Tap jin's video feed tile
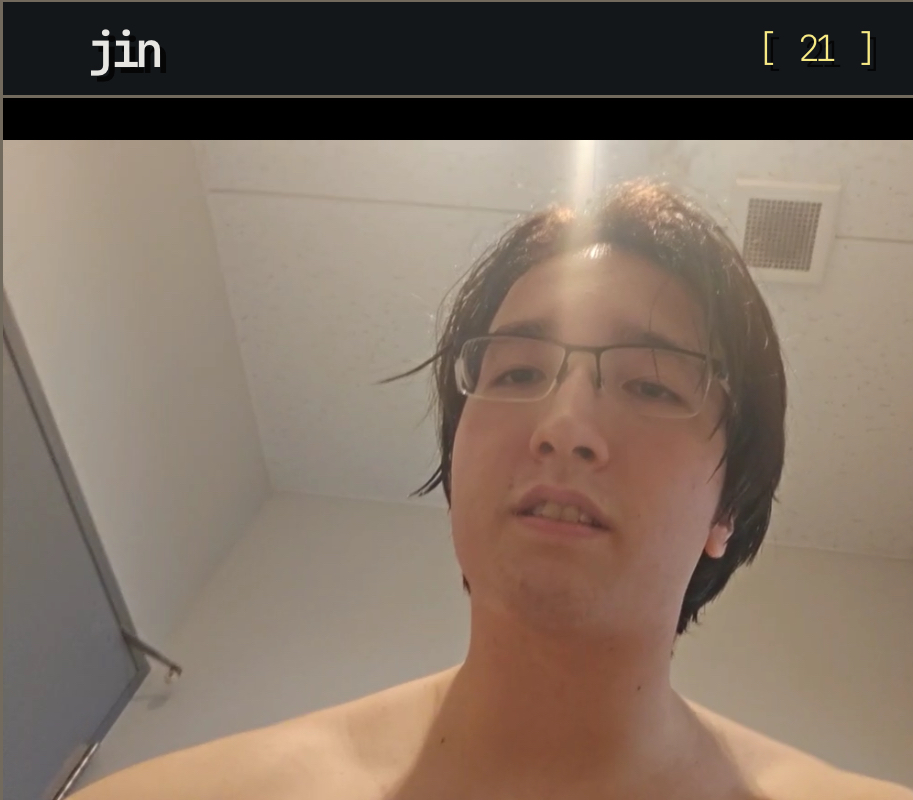This screenshot has width=913, height=800. click(x=458, y=470)
